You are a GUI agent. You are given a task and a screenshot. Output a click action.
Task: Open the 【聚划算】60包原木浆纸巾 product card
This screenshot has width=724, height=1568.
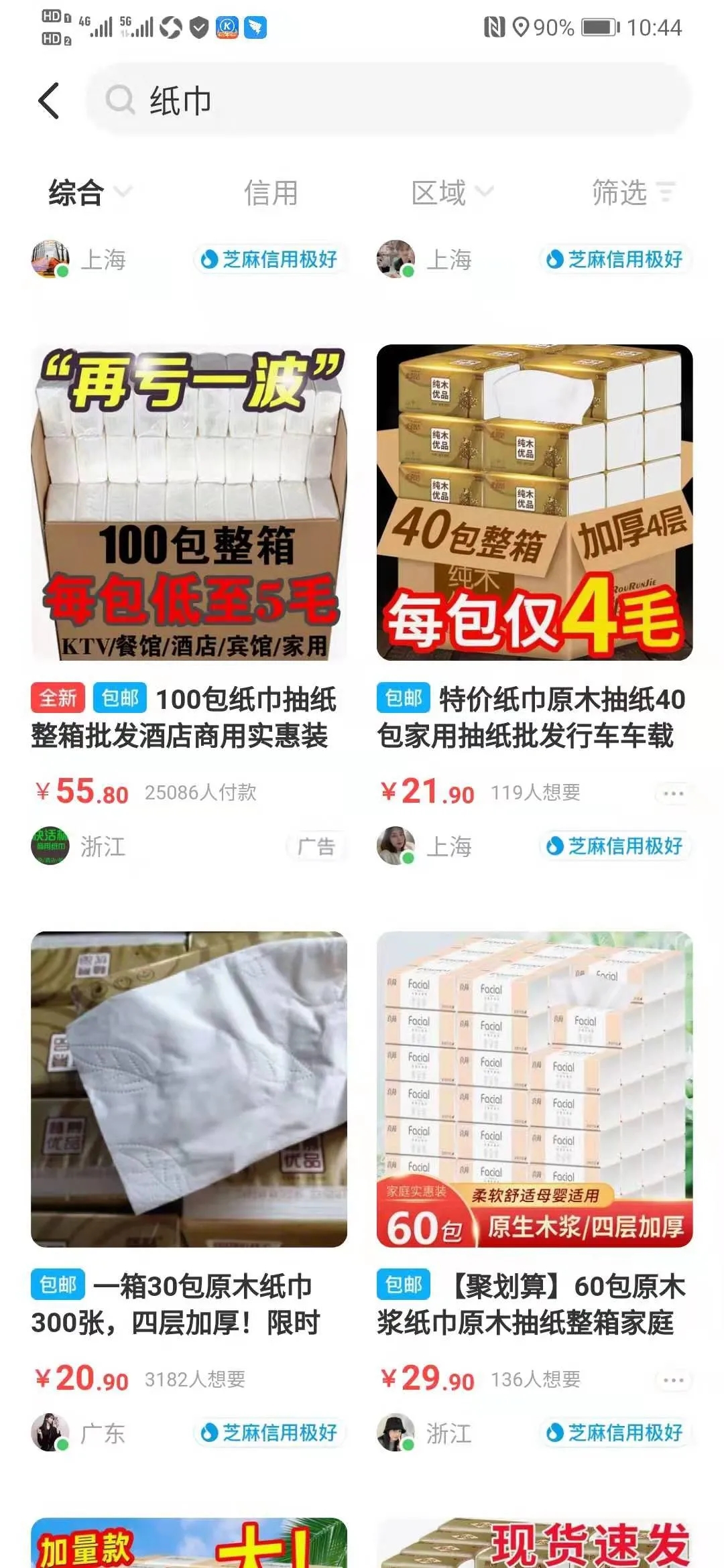pos(534,1089)
